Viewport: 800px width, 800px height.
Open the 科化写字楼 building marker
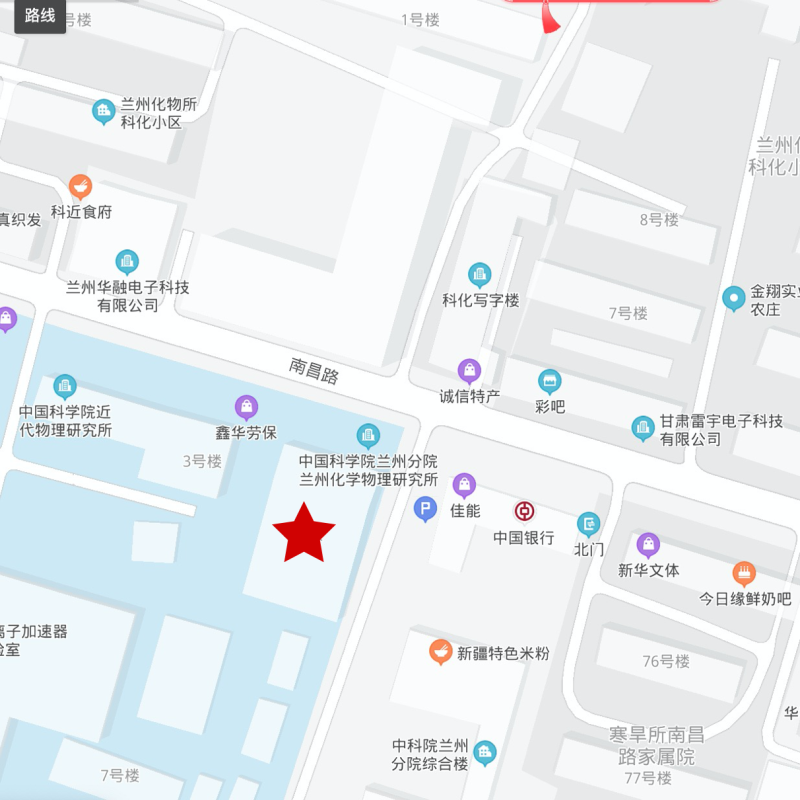tap(480, 275)
